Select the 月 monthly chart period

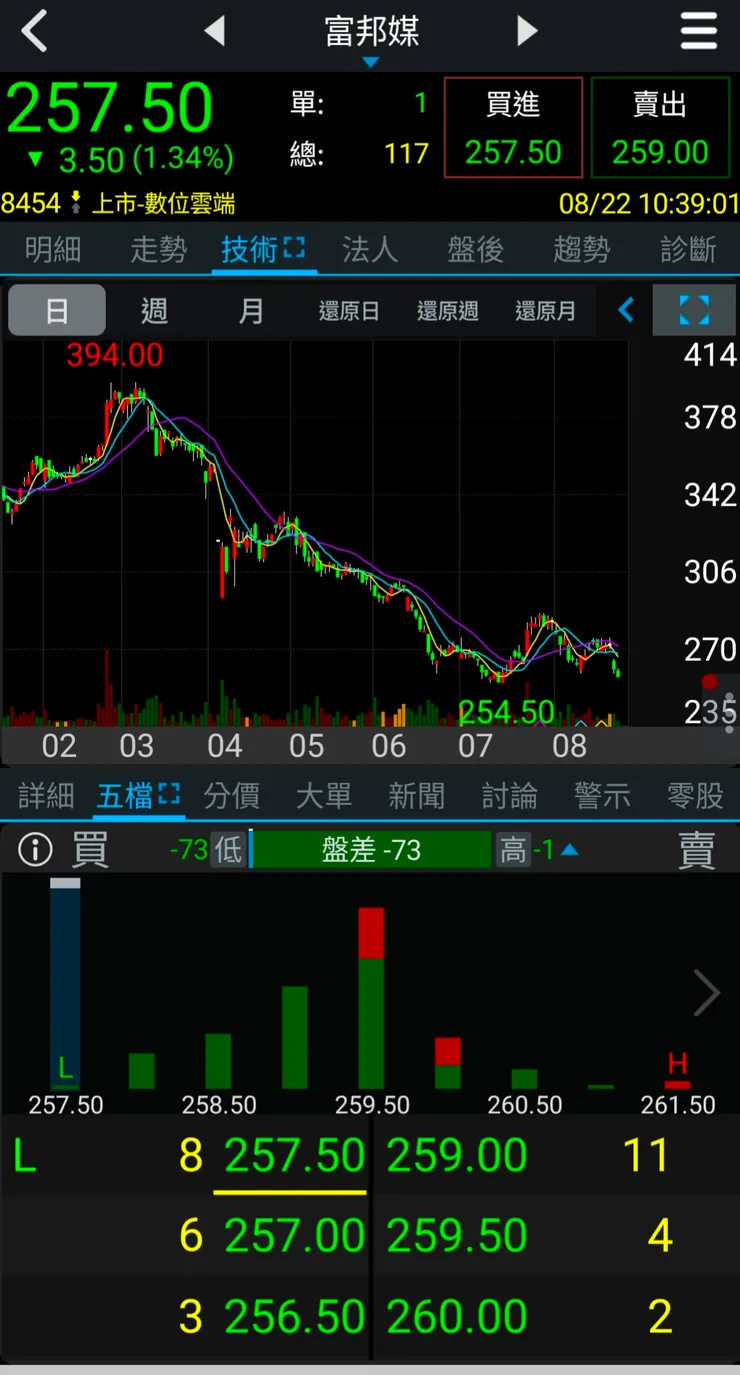[x=251, y=311]
